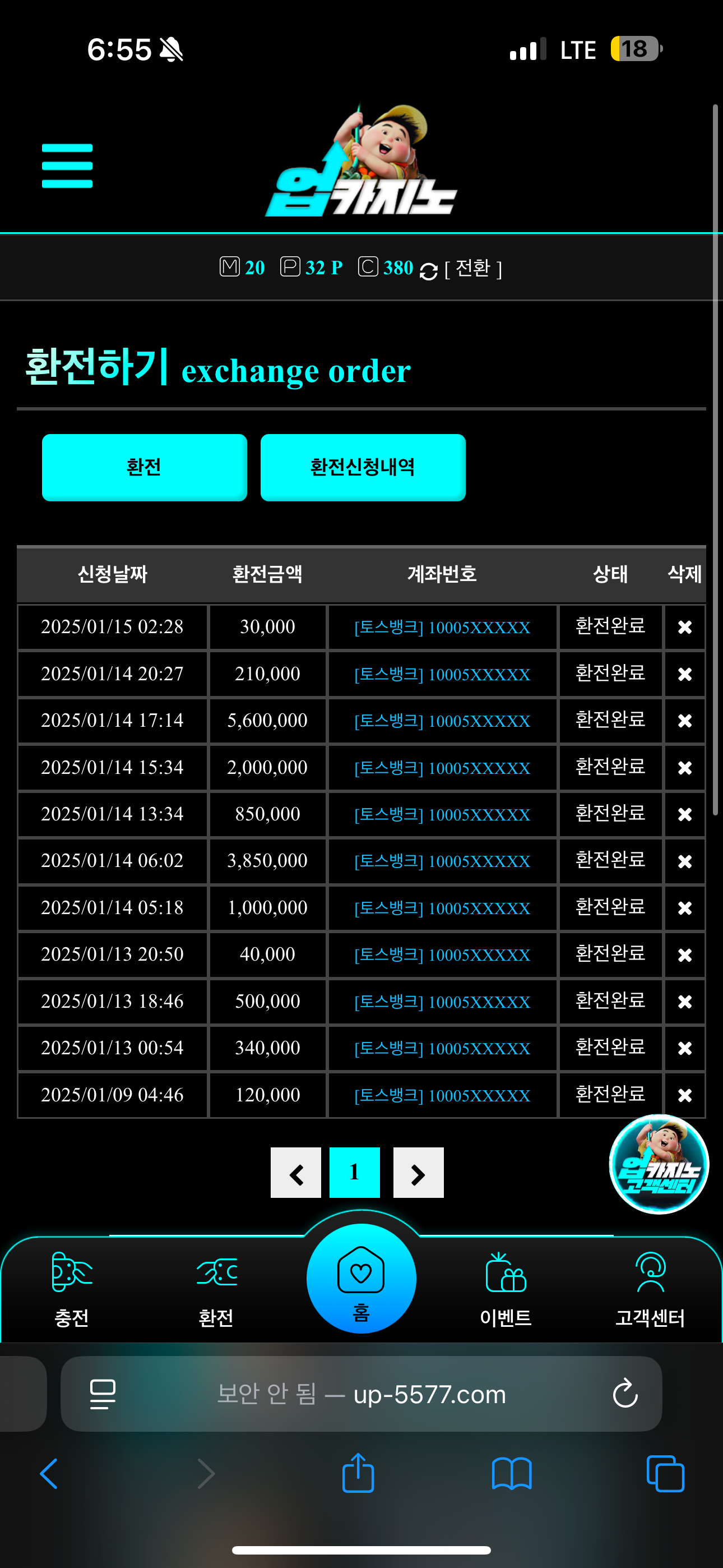Go to 홈
This screenshot has width=723, height=1568.
361,1278
